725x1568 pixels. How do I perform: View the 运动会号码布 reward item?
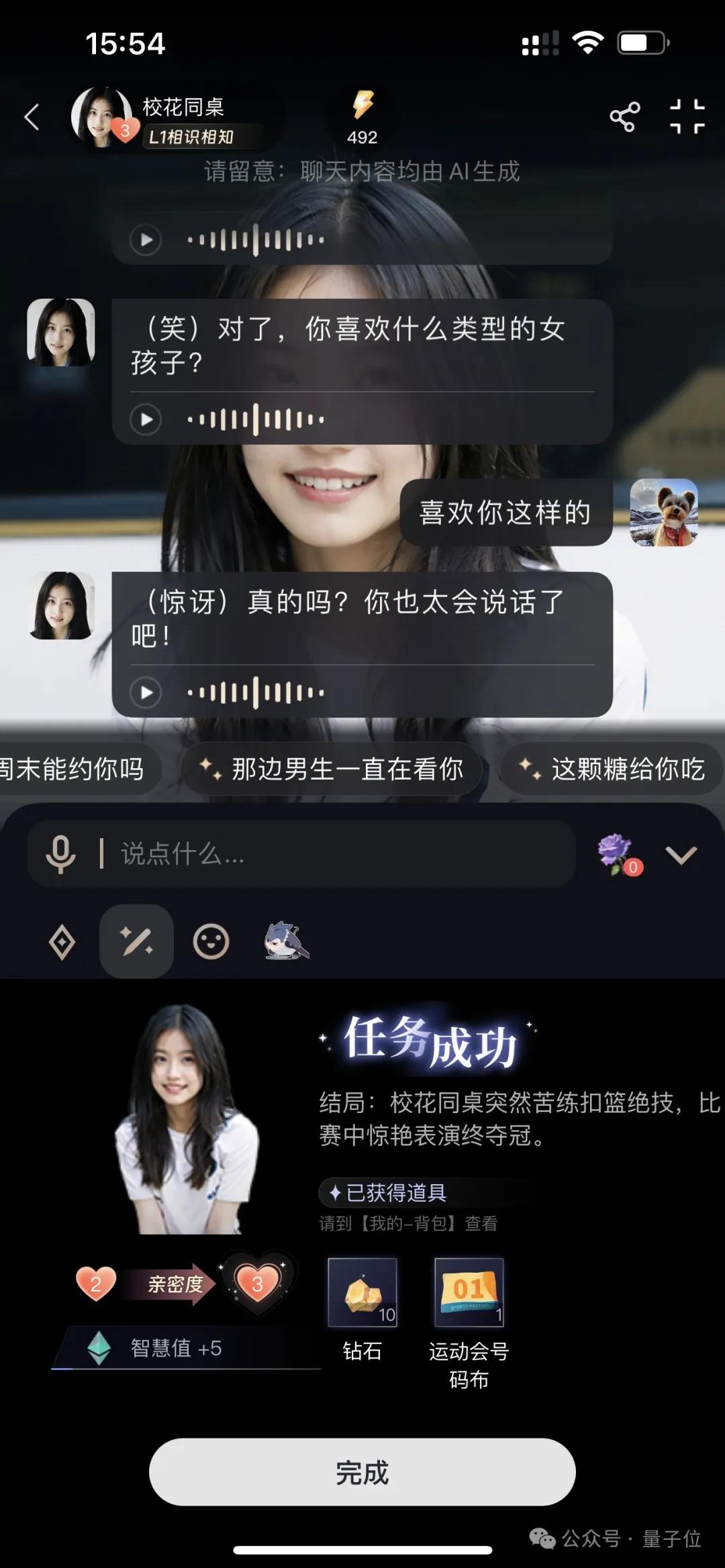pos(469,1292)
